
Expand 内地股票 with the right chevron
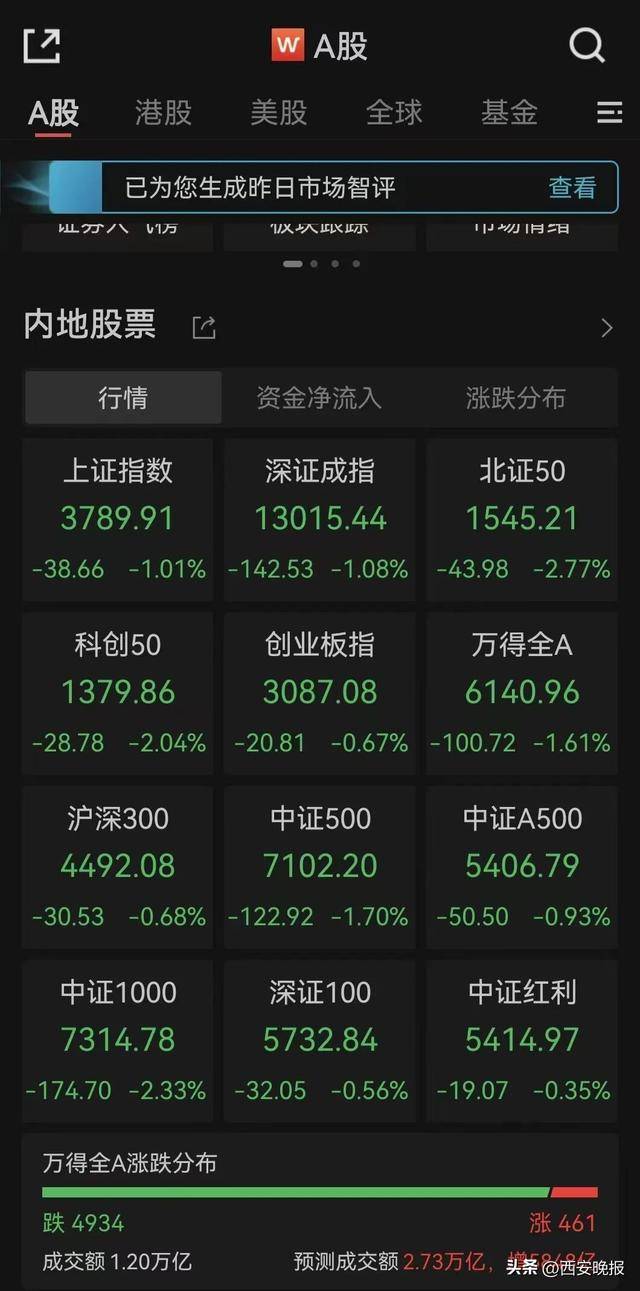coord(606,327)
